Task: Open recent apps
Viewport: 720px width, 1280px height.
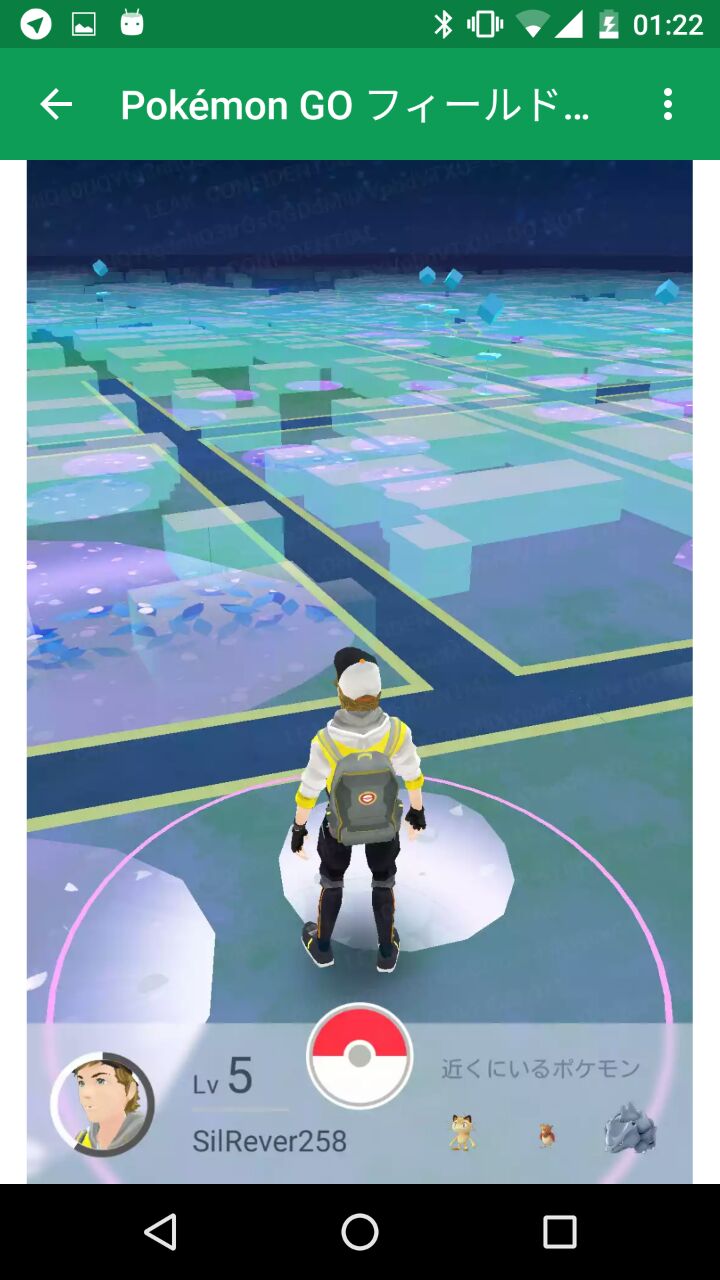Action: [559, 1232]
